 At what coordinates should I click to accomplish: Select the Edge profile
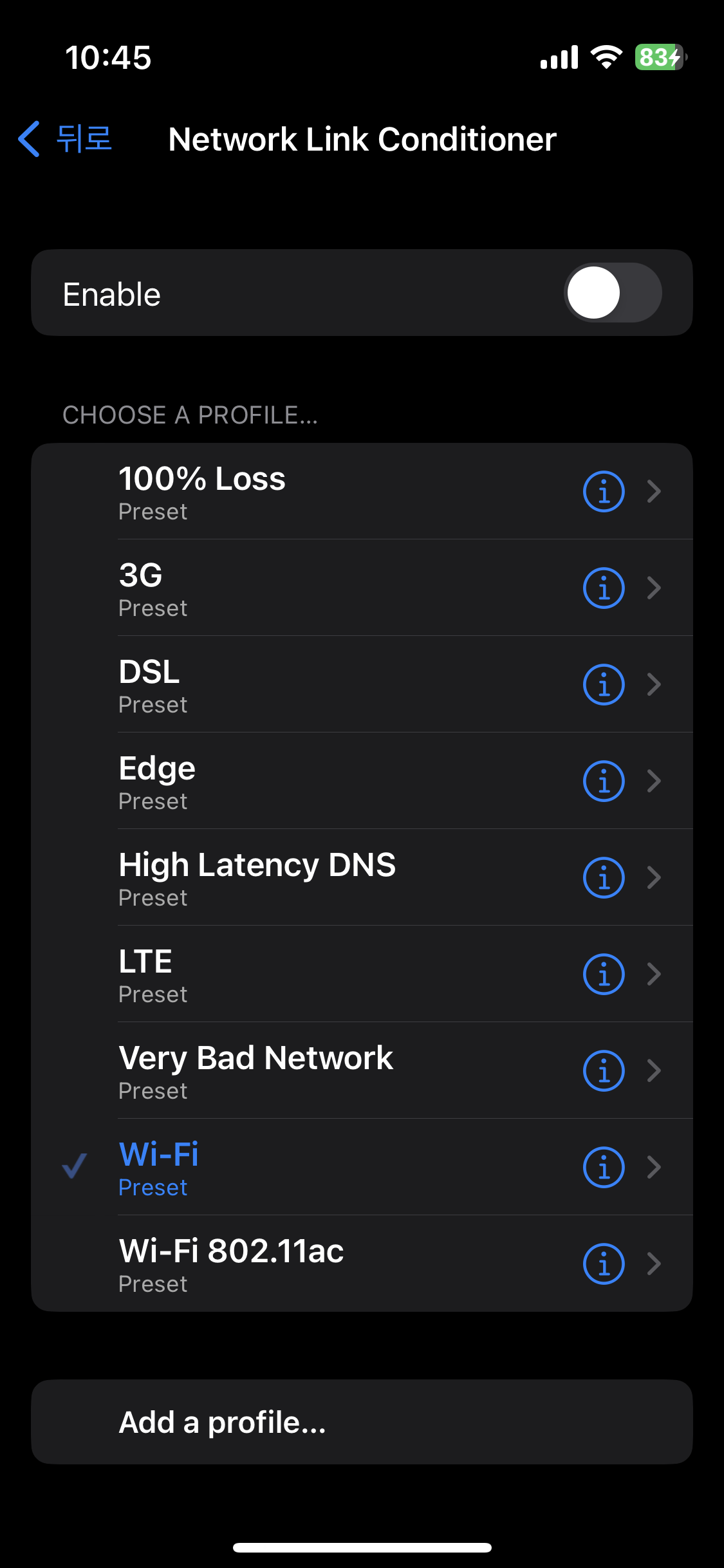coord(362,781)
